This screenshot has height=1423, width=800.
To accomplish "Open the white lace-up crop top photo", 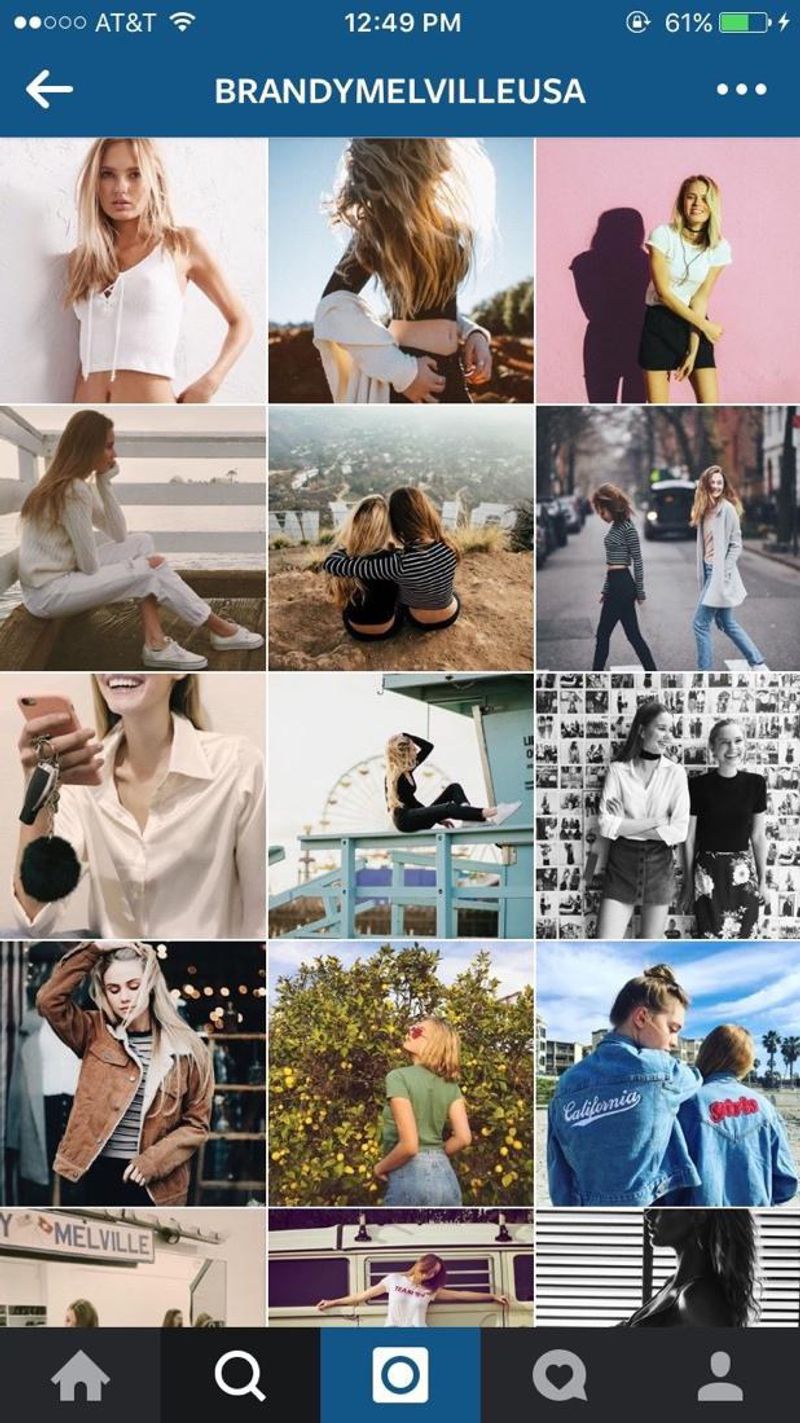I will coord(133,270).
